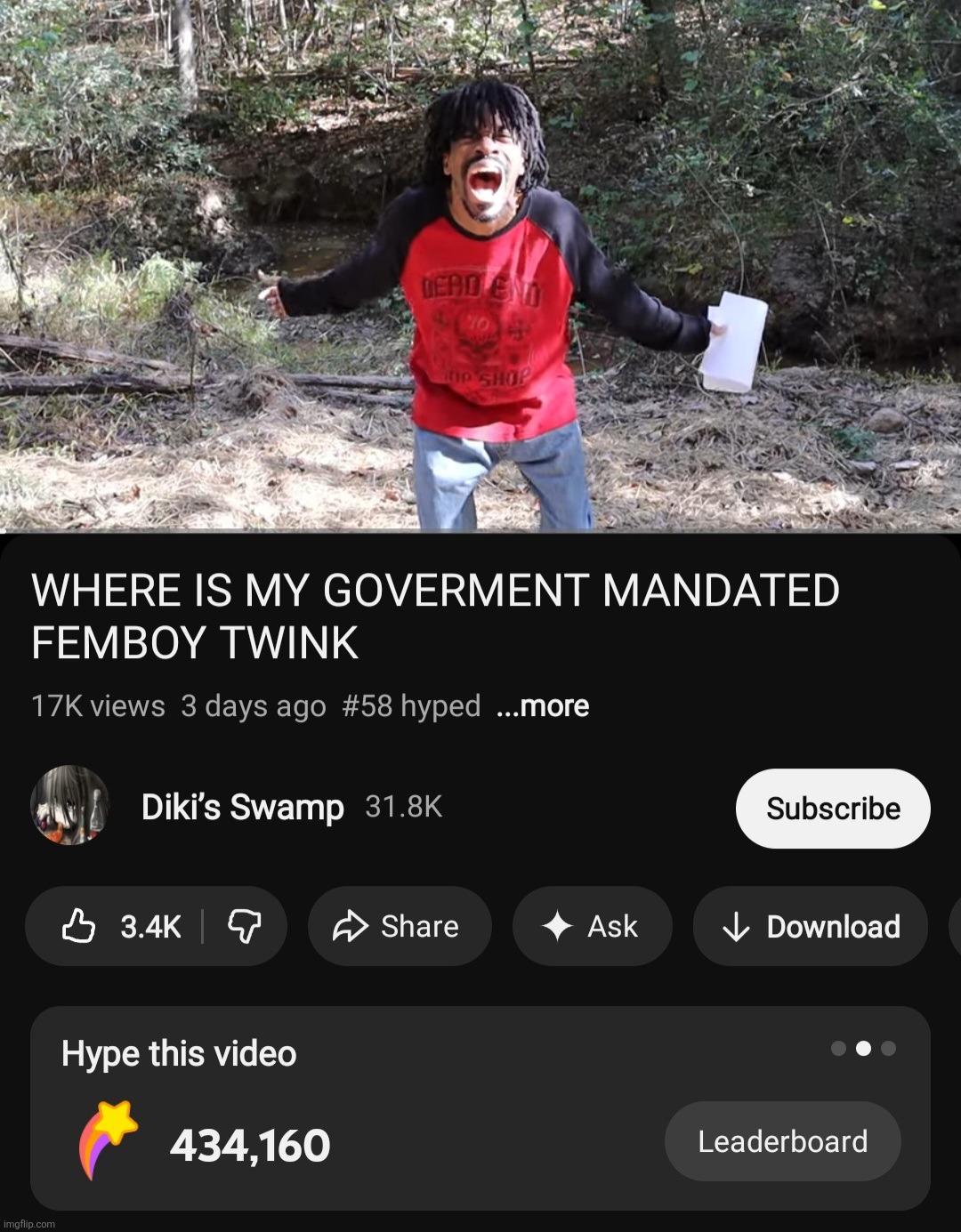This screenshot has width=961, height=1232.
Task: Dislike this video
Action: (x=245, y=927)
